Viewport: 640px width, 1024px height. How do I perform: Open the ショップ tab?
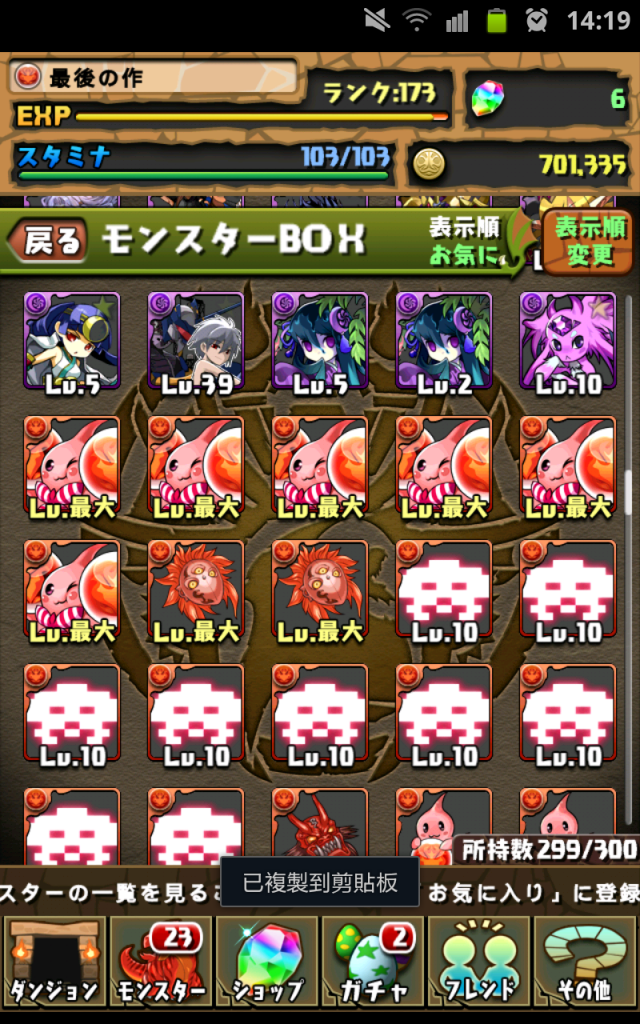point(266,963)
